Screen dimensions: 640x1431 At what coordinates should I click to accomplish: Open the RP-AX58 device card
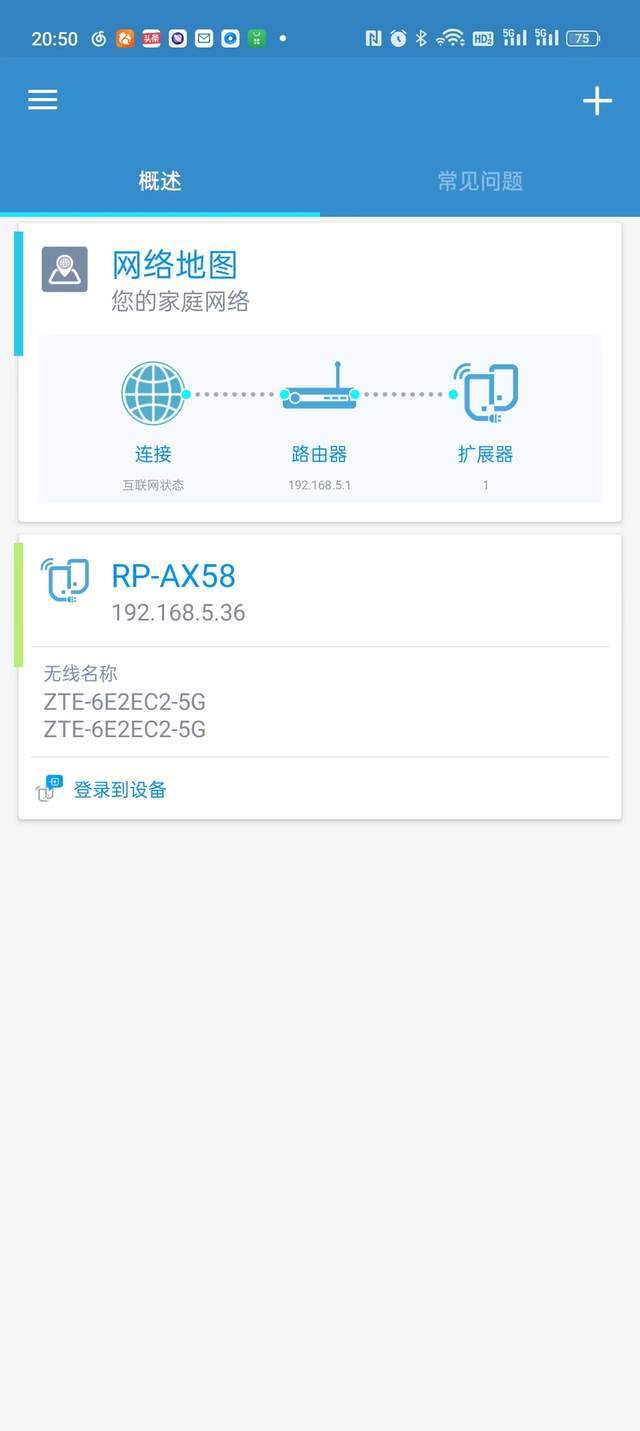(320, 592)
